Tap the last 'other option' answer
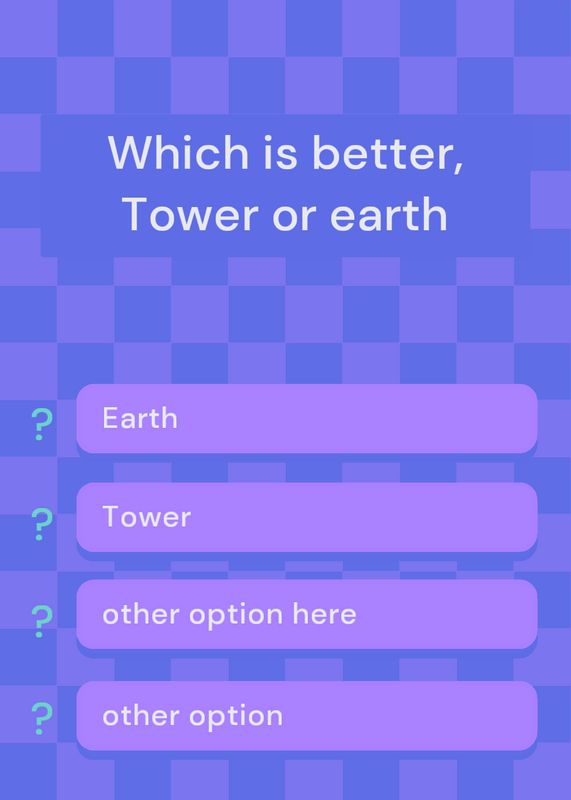Viewport: 571px width, 800px height. pyautogui.click(x=307, y=716)
